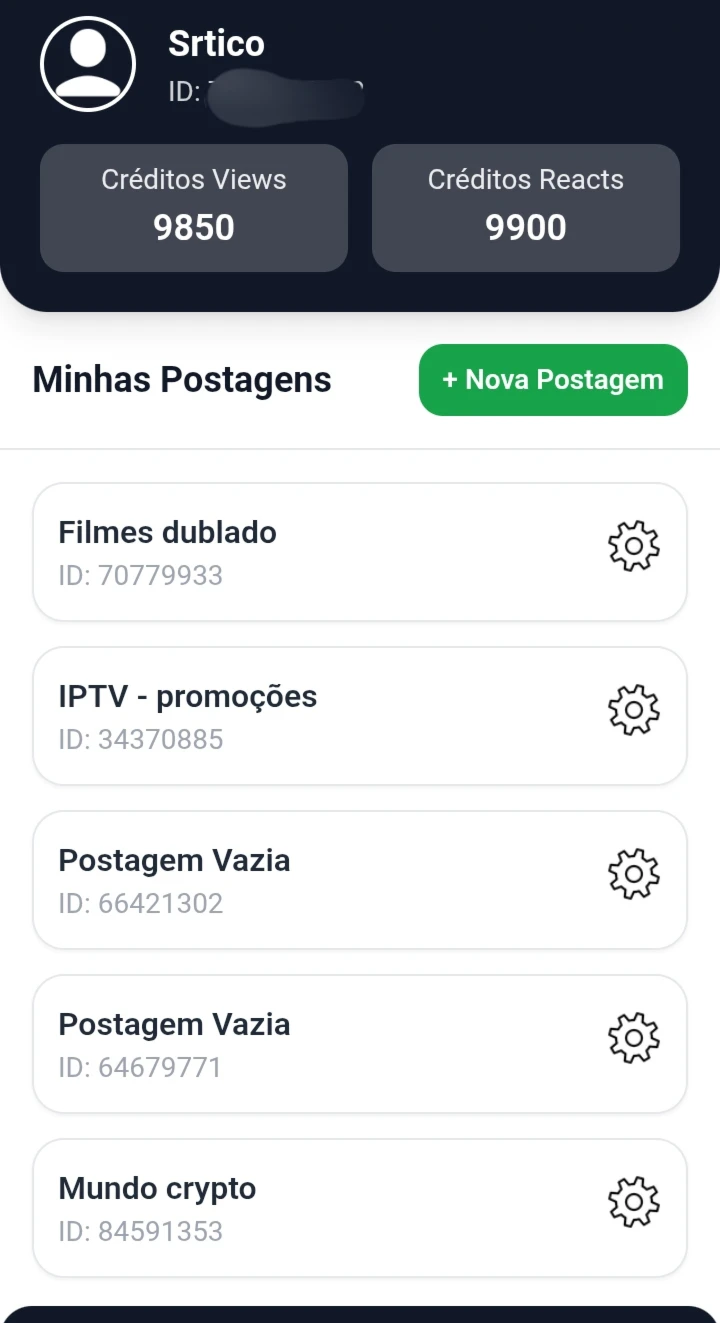Open settings gear for IPTV - promoções
Viewport: 720px width, 1323px height.
(634, 710)
